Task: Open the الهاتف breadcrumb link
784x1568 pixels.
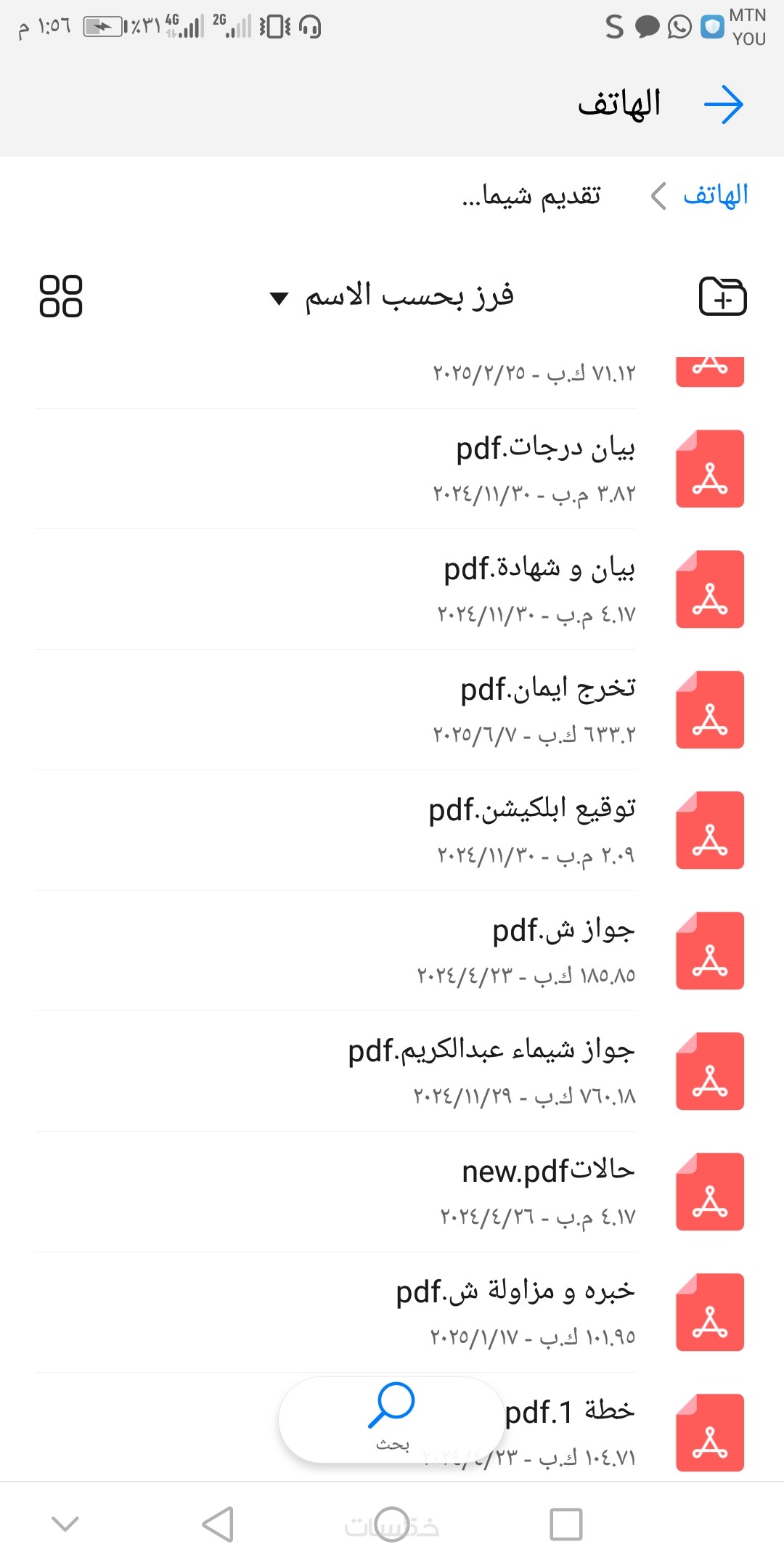Action: 715,195
